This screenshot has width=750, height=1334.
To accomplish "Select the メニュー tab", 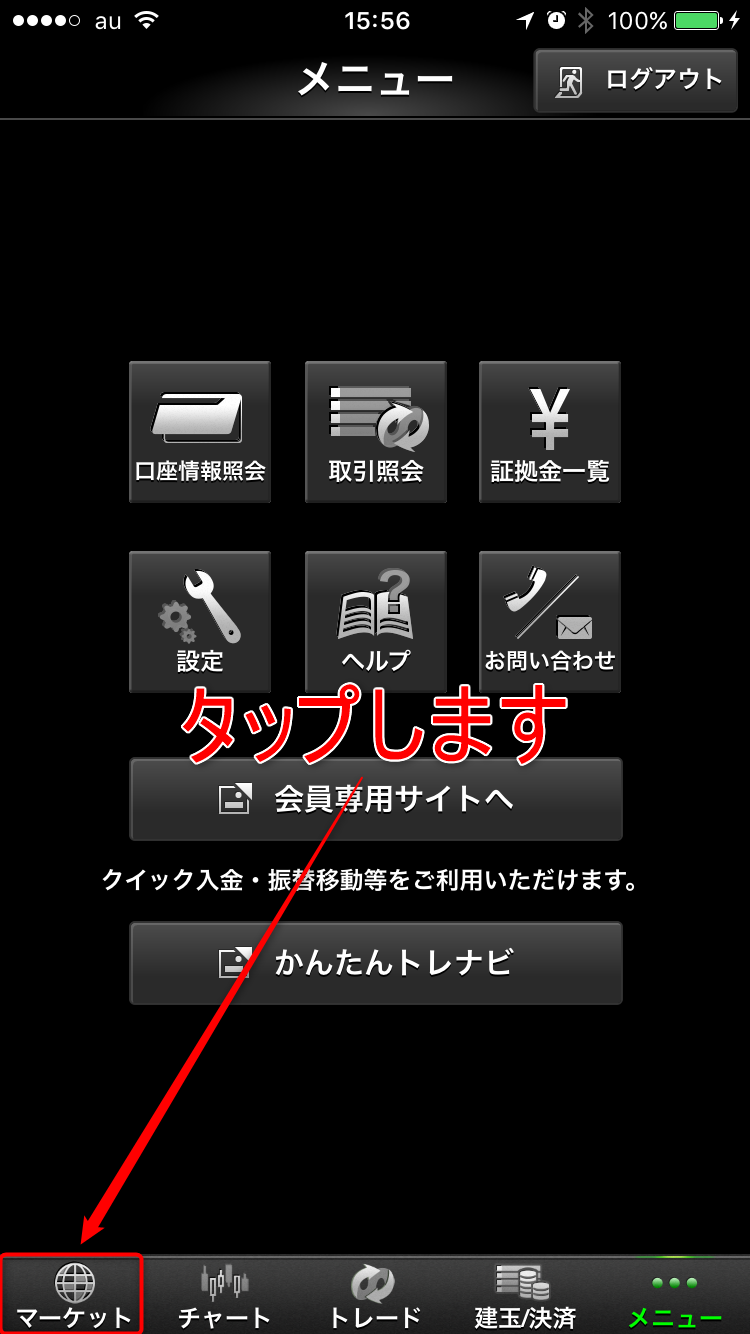I will coord(675,1295).
